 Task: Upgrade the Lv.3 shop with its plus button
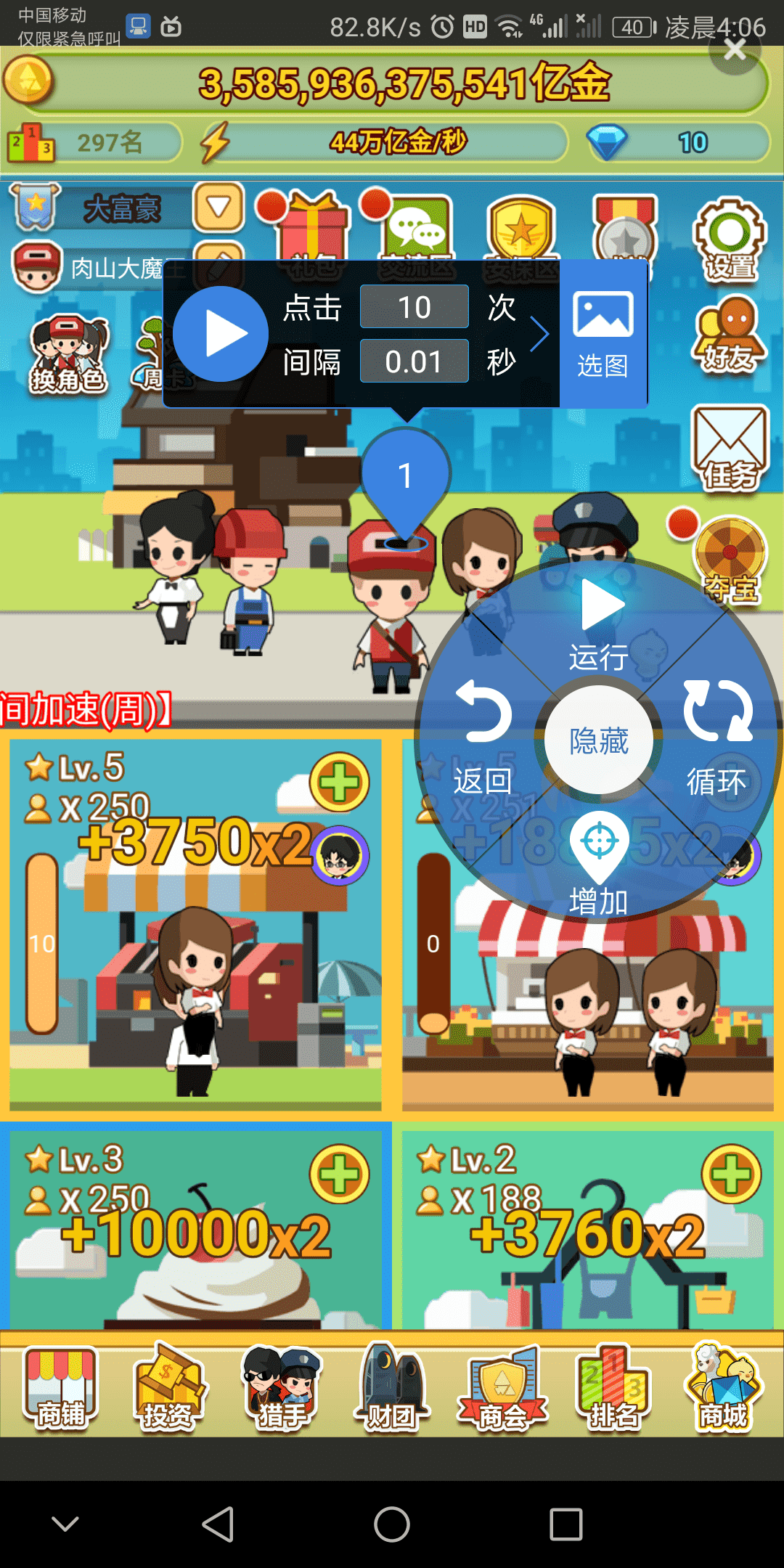339,1174
